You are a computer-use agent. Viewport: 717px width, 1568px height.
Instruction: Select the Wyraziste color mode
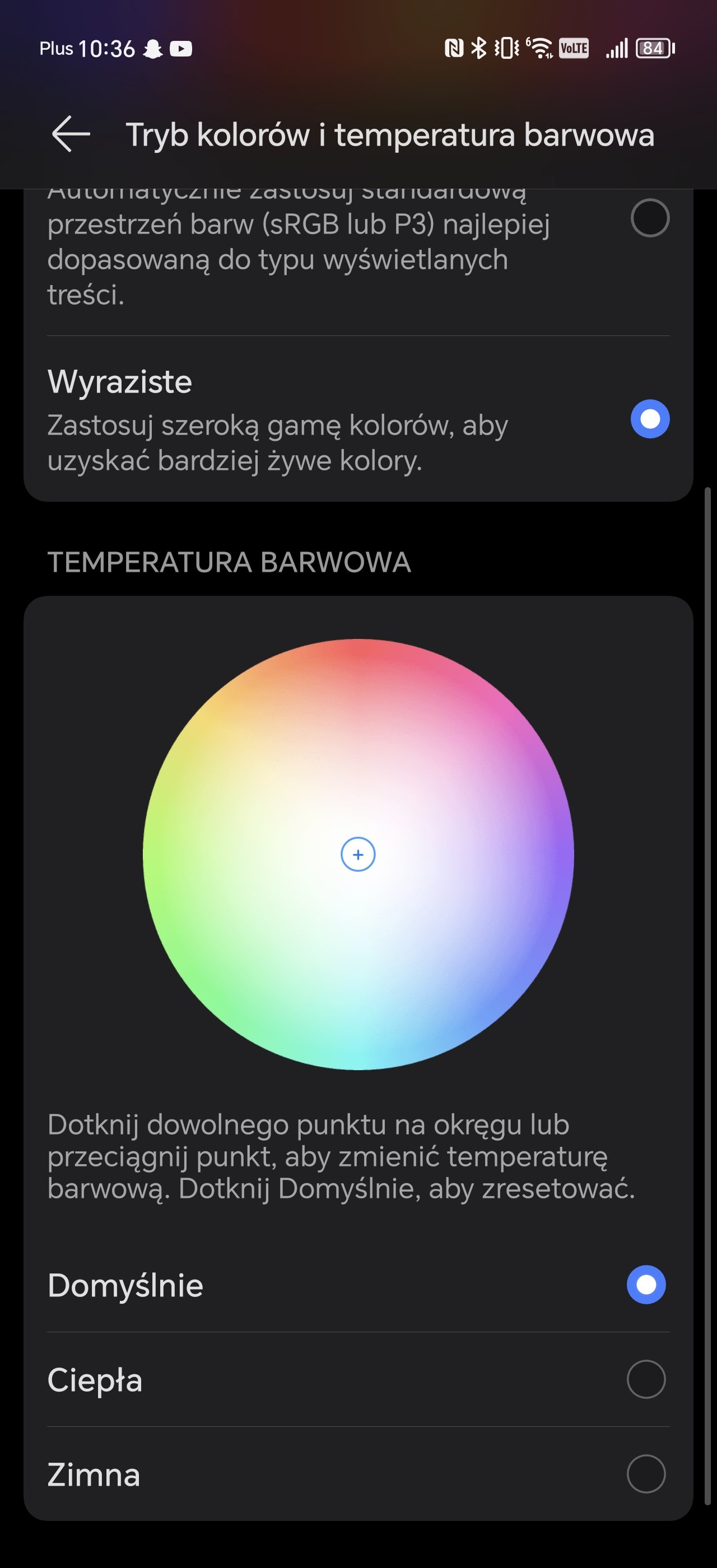(x=649, y=419)
